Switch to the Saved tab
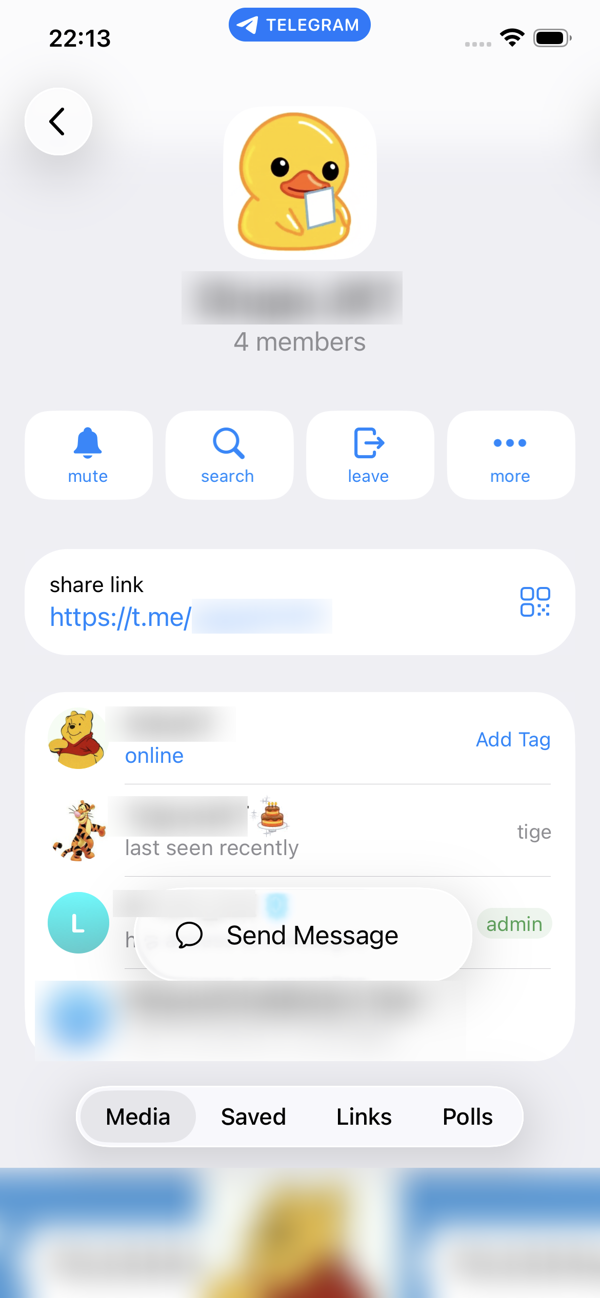The image size is (600, 1298). [x=253, y=1117]
